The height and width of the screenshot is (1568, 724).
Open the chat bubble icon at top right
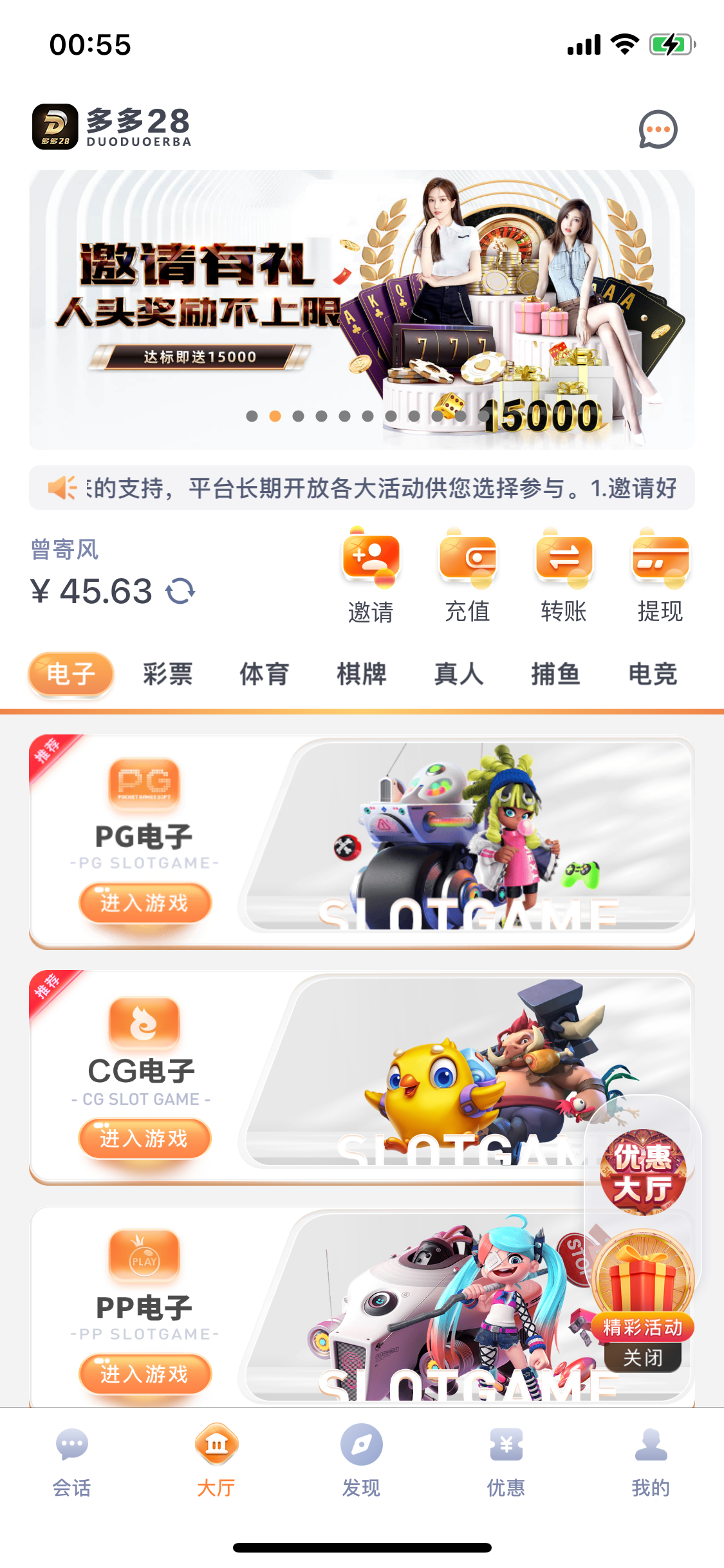pyautogui.click(x=658, y=129)
